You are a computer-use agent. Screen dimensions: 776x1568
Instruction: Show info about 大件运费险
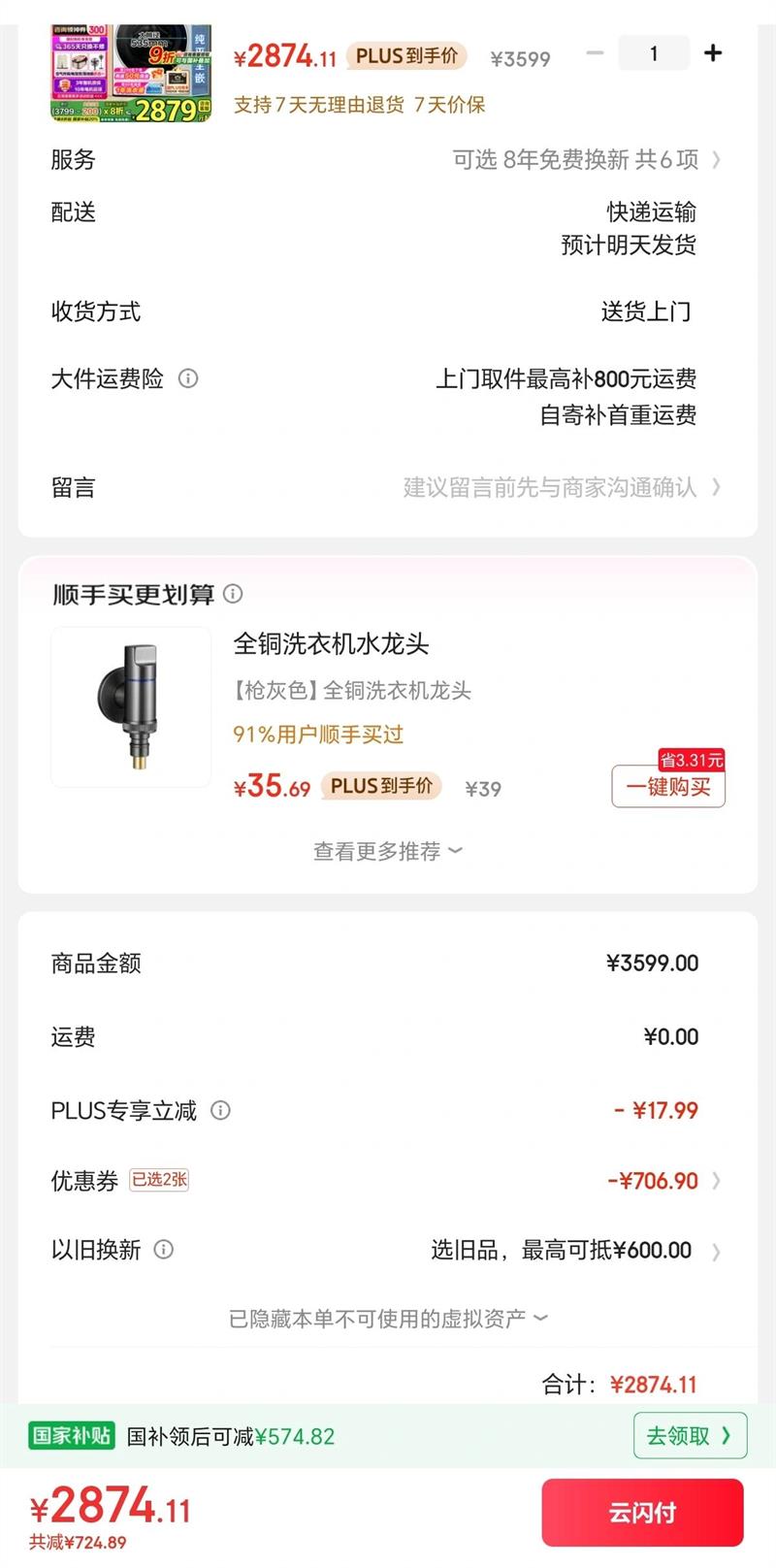point(188,378)
